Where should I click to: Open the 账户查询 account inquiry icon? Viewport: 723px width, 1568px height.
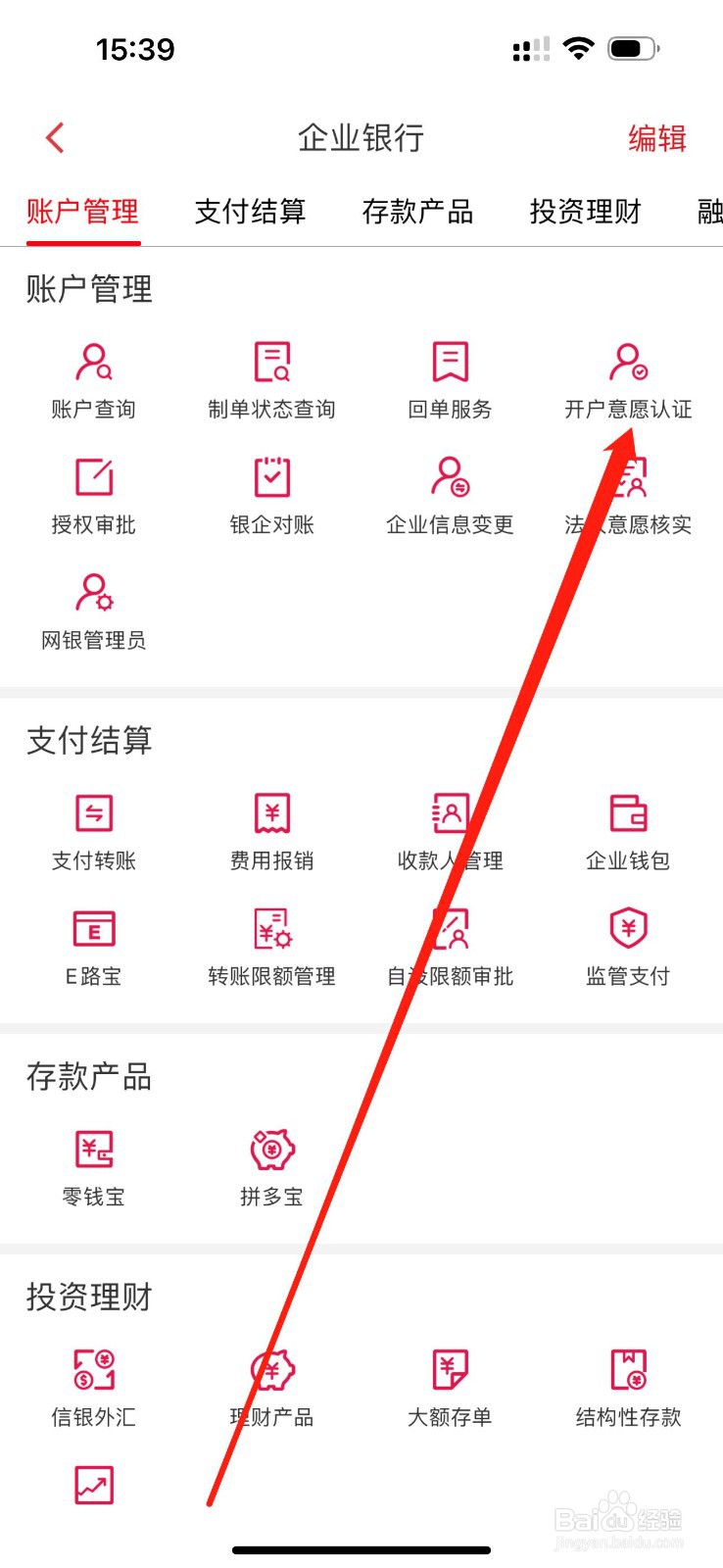[93, 377]
